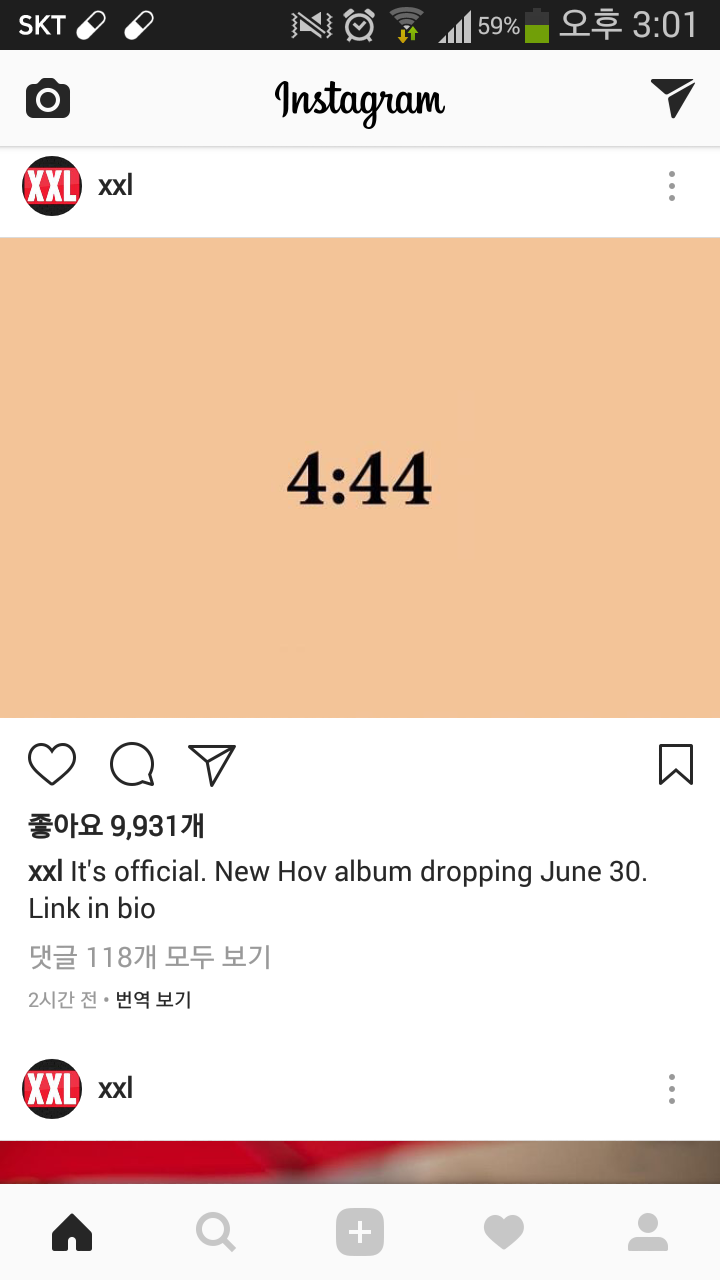720x1280 pixels.
Task: Like the 4:44 post with the heart icon
Action: point(52,764)
